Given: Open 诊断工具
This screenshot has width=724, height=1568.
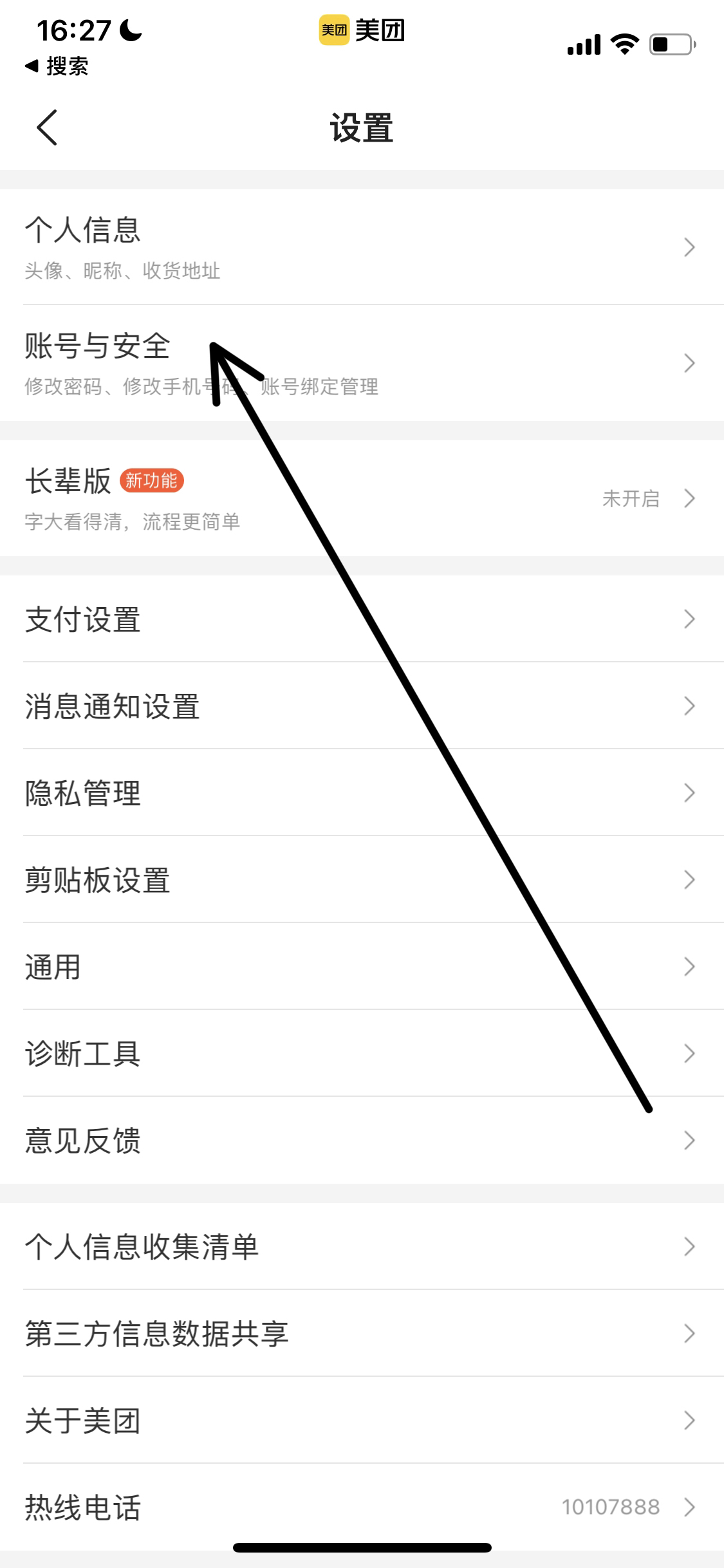Looking at the screenshot, I should point(362,1053).
